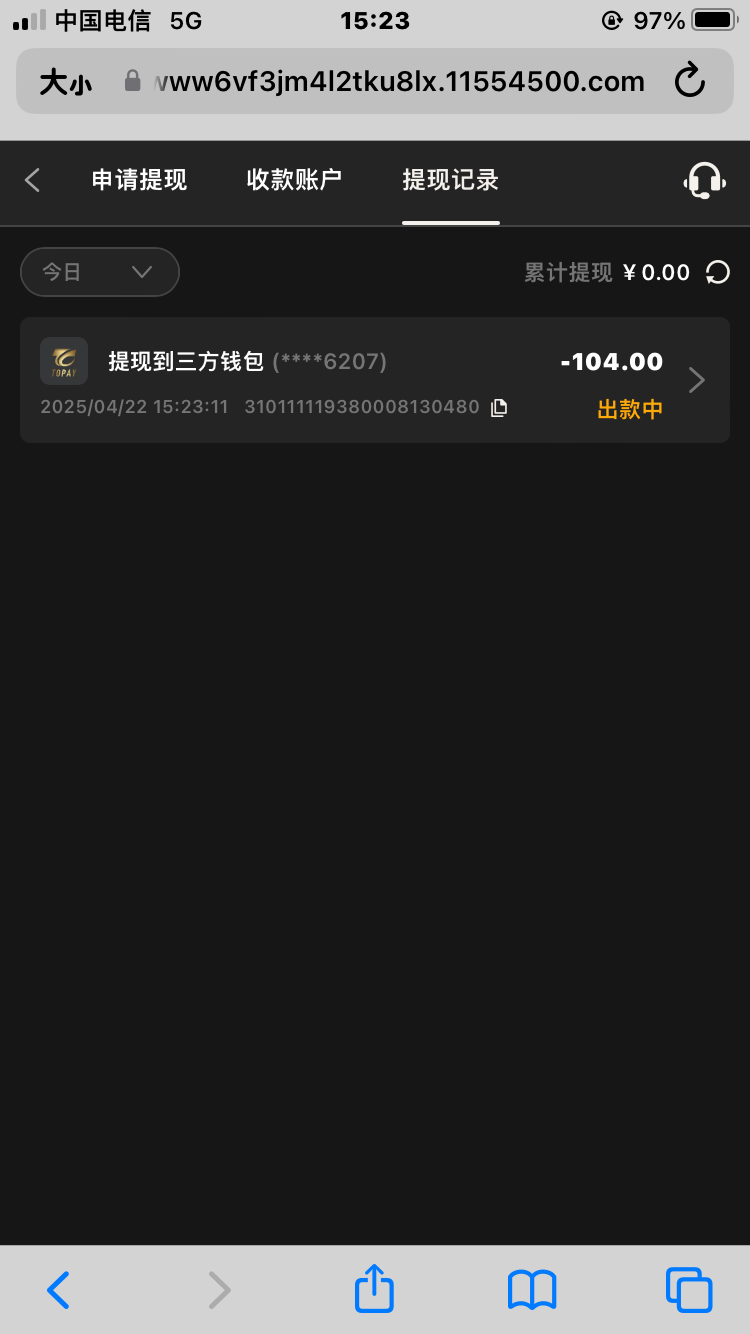
Task: Open the Safari 大小 text size menu
Action: coord(66,82)
